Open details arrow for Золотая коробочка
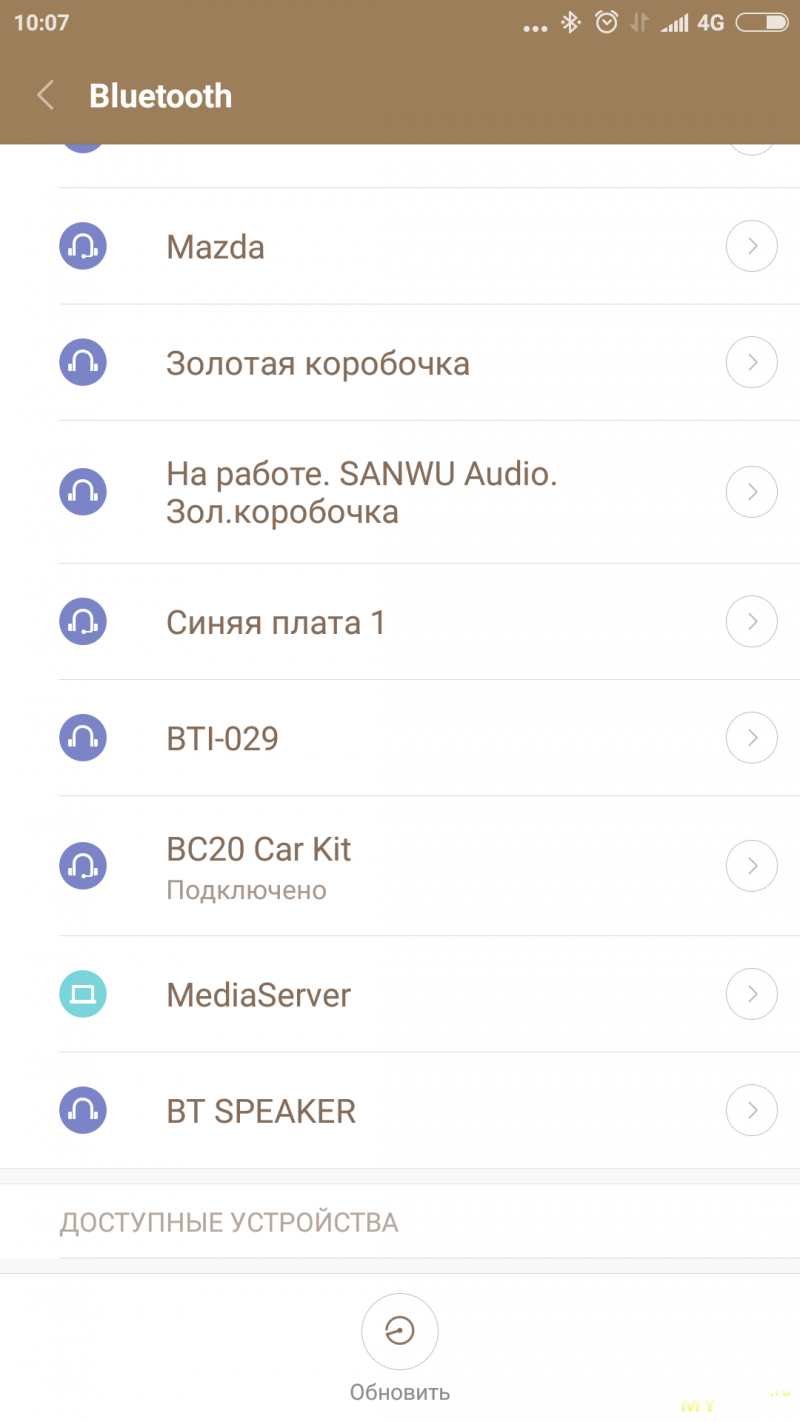This screenshot has height=1422, width=800. (x=751, y=363)
